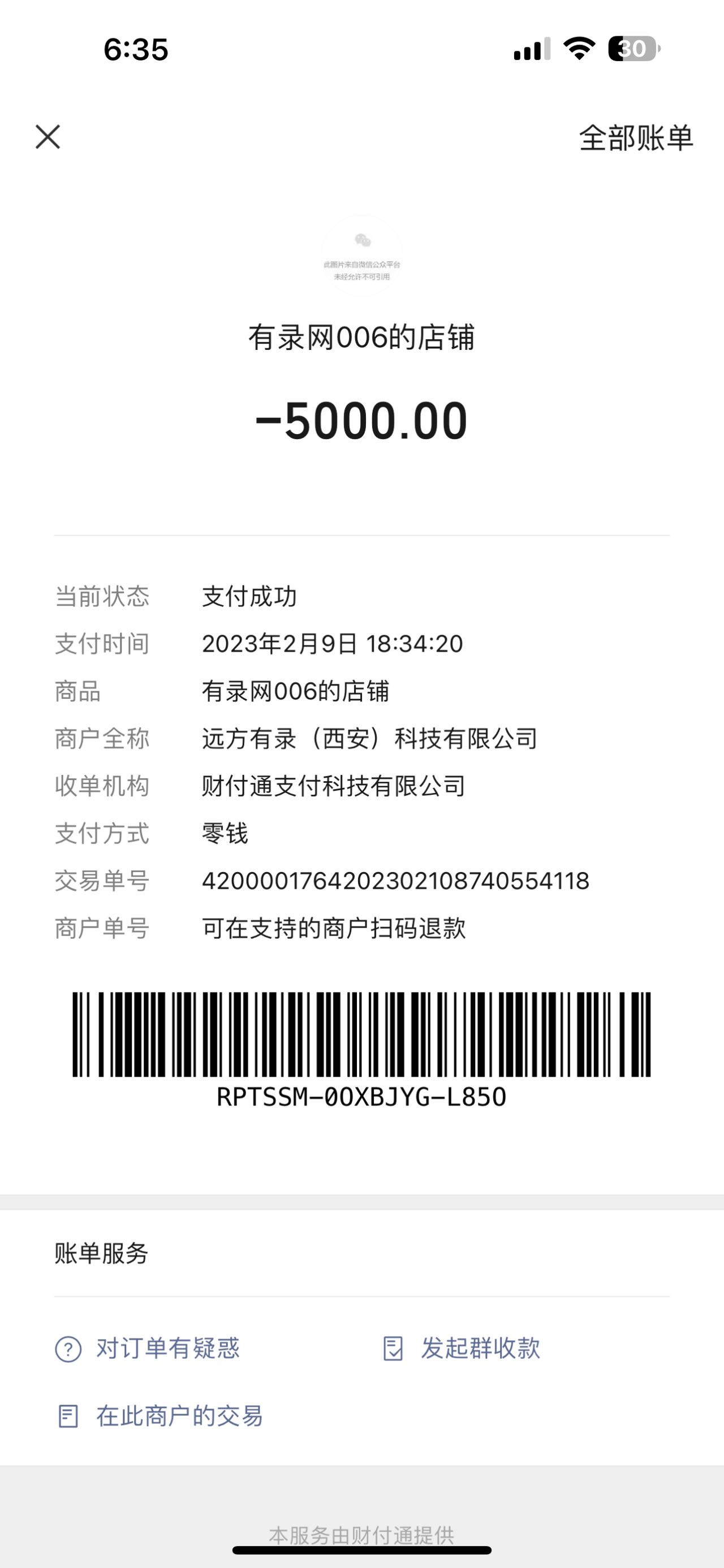Start 发起群收款 group collection
This screenshot has height=1568, width=724.
(462, 1349)
